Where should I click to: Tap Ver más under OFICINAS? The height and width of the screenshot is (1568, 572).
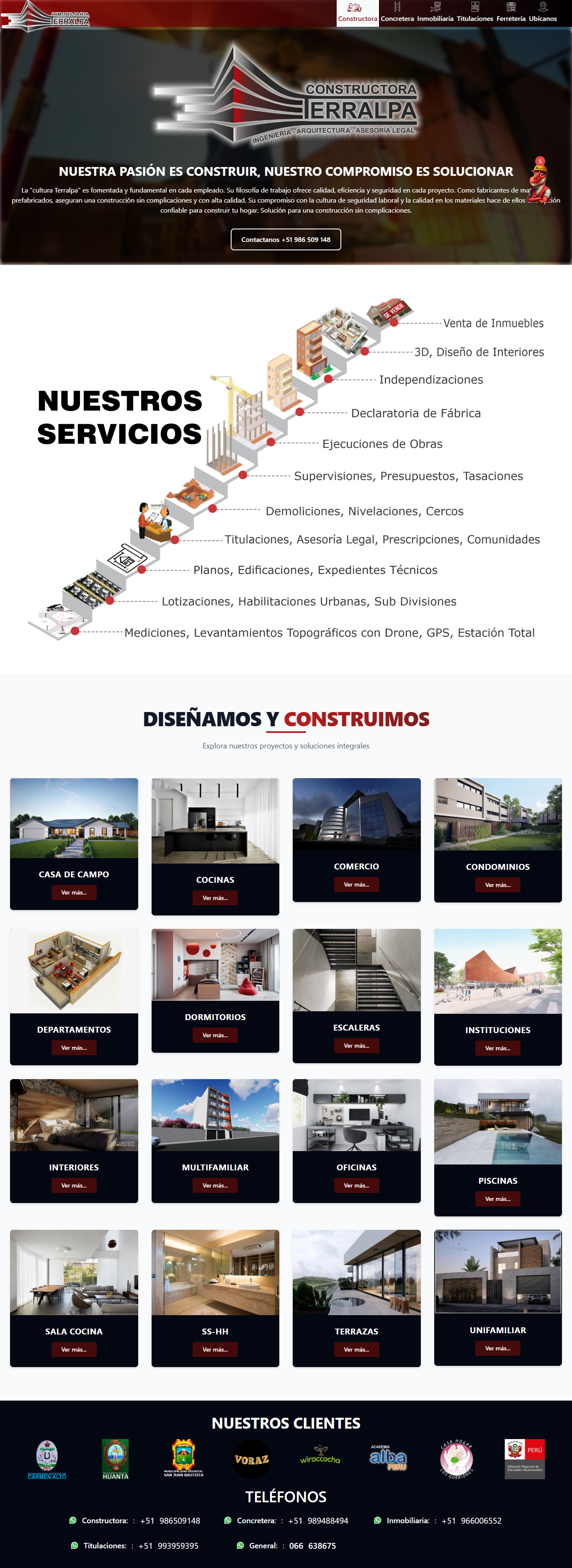point(356,1185)
